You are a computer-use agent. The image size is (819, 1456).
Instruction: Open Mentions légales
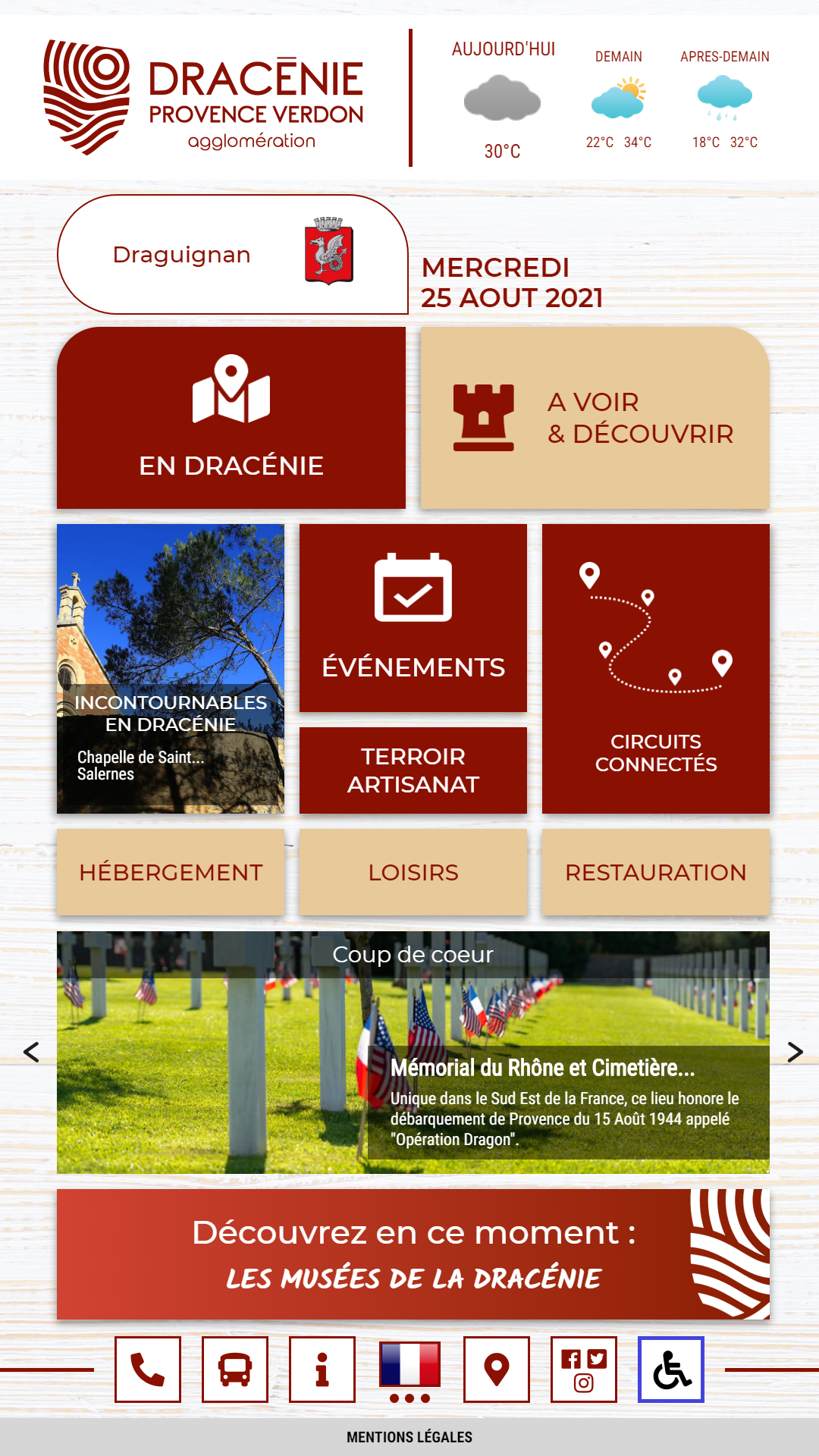click(x=409, y=1437)
